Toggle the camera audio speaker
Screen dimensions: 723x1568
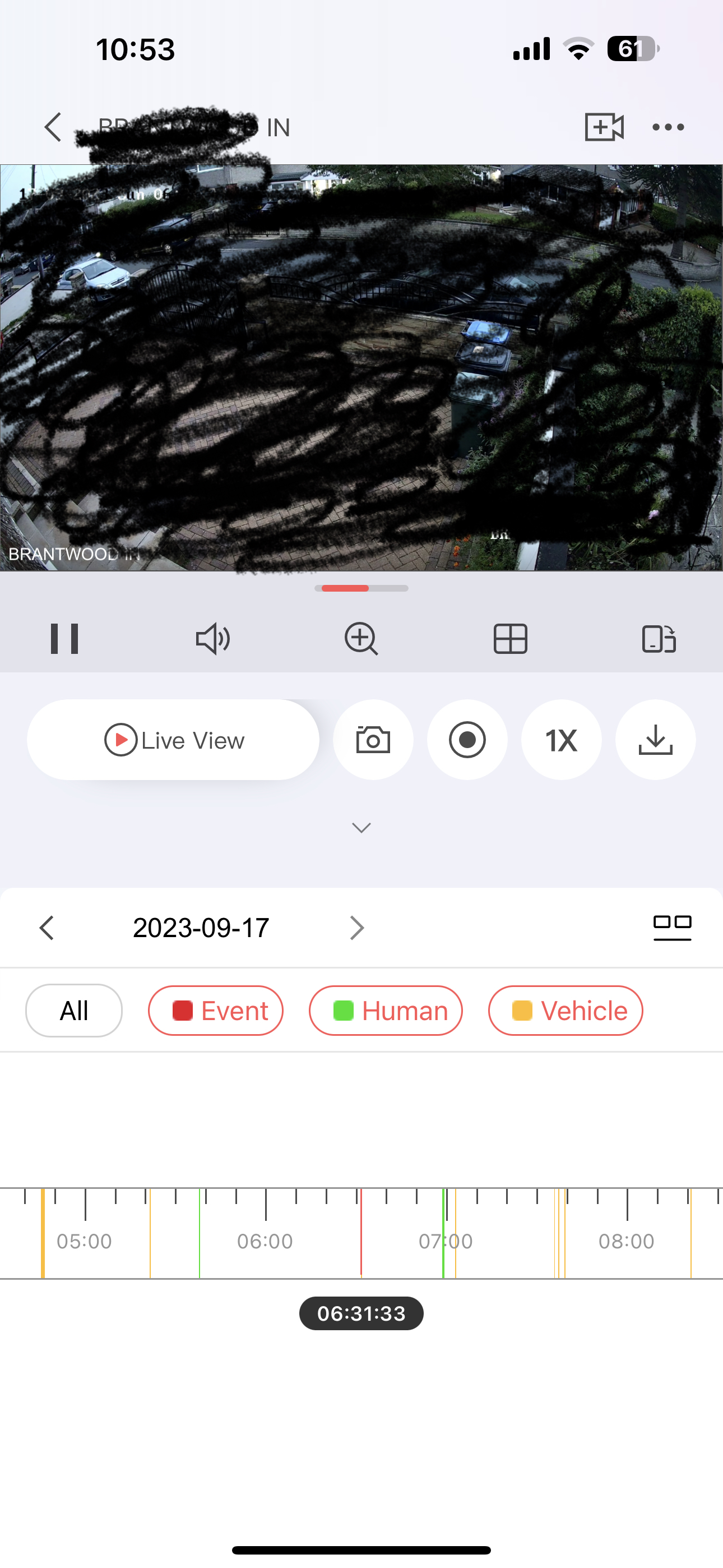point(212,639)
